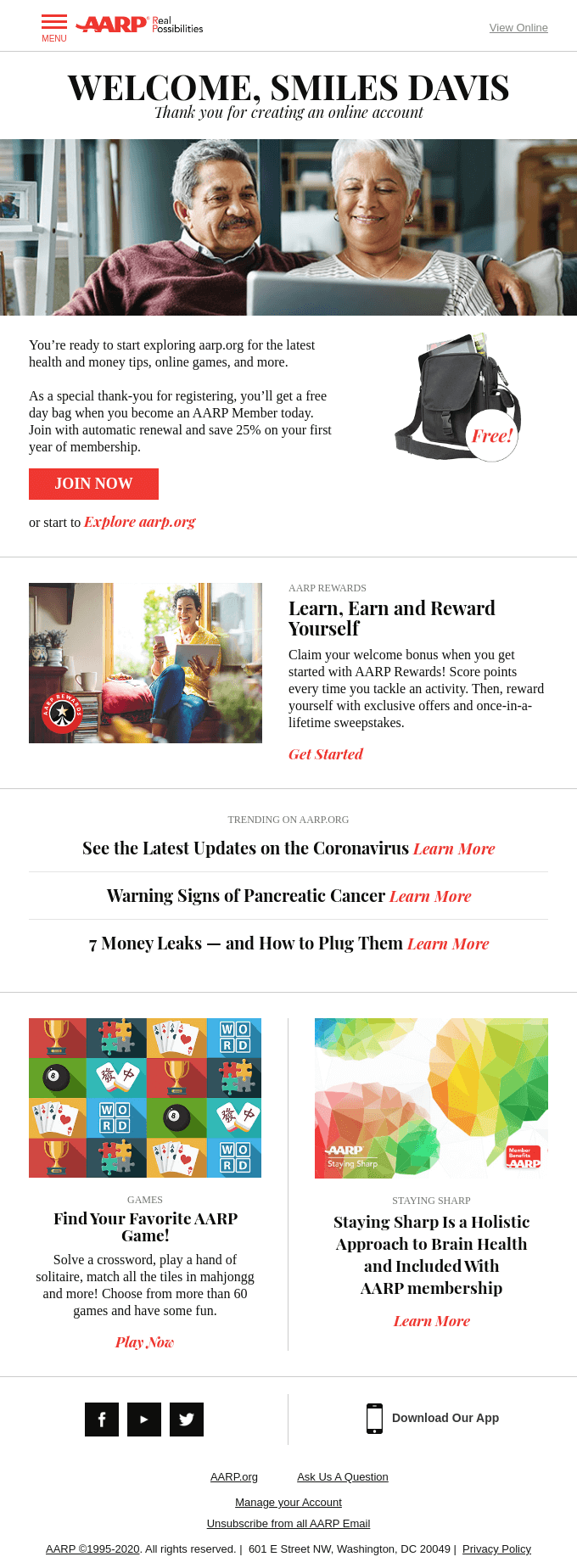
Task: Unsubscribe from all AARP Email
Action: point(288,1524)
